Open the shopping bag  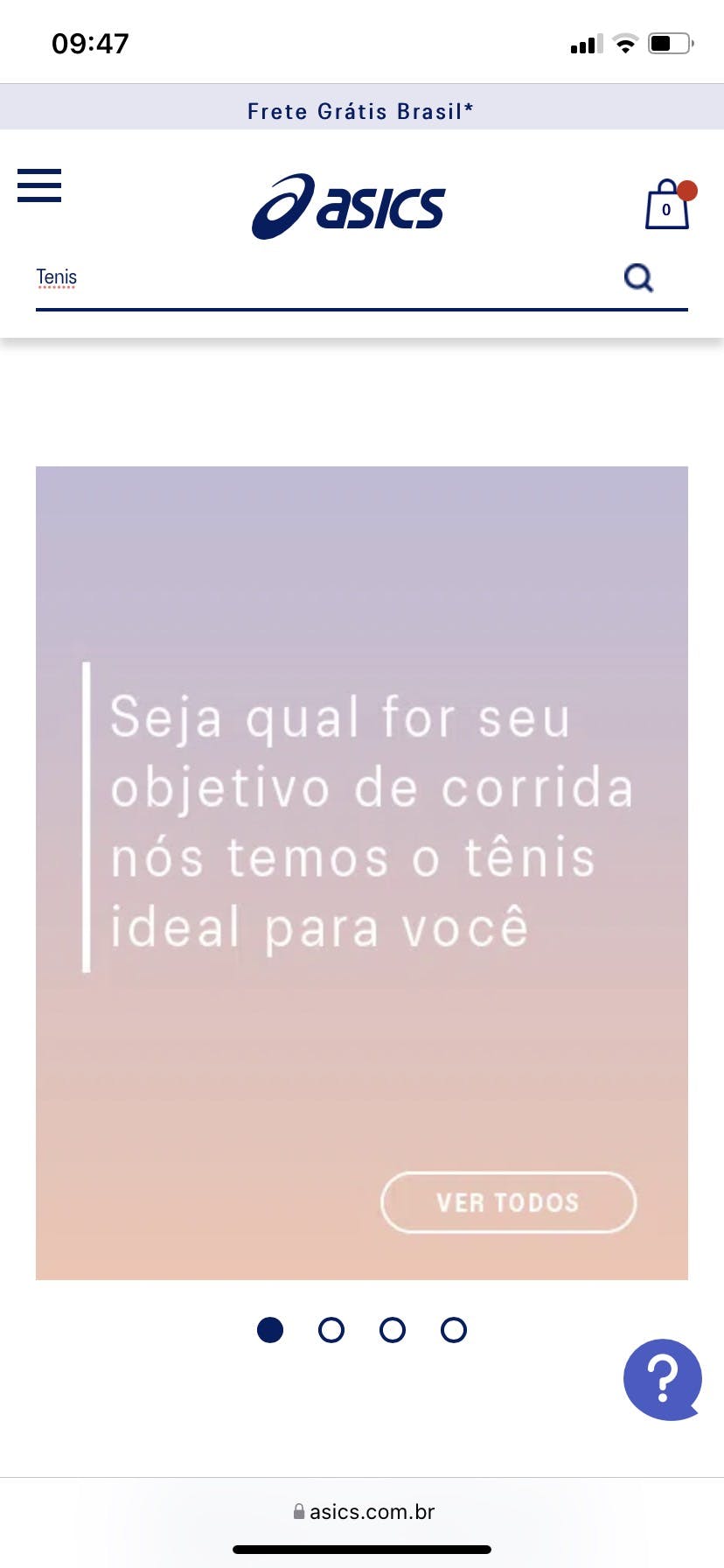click(x=667, y=206)
